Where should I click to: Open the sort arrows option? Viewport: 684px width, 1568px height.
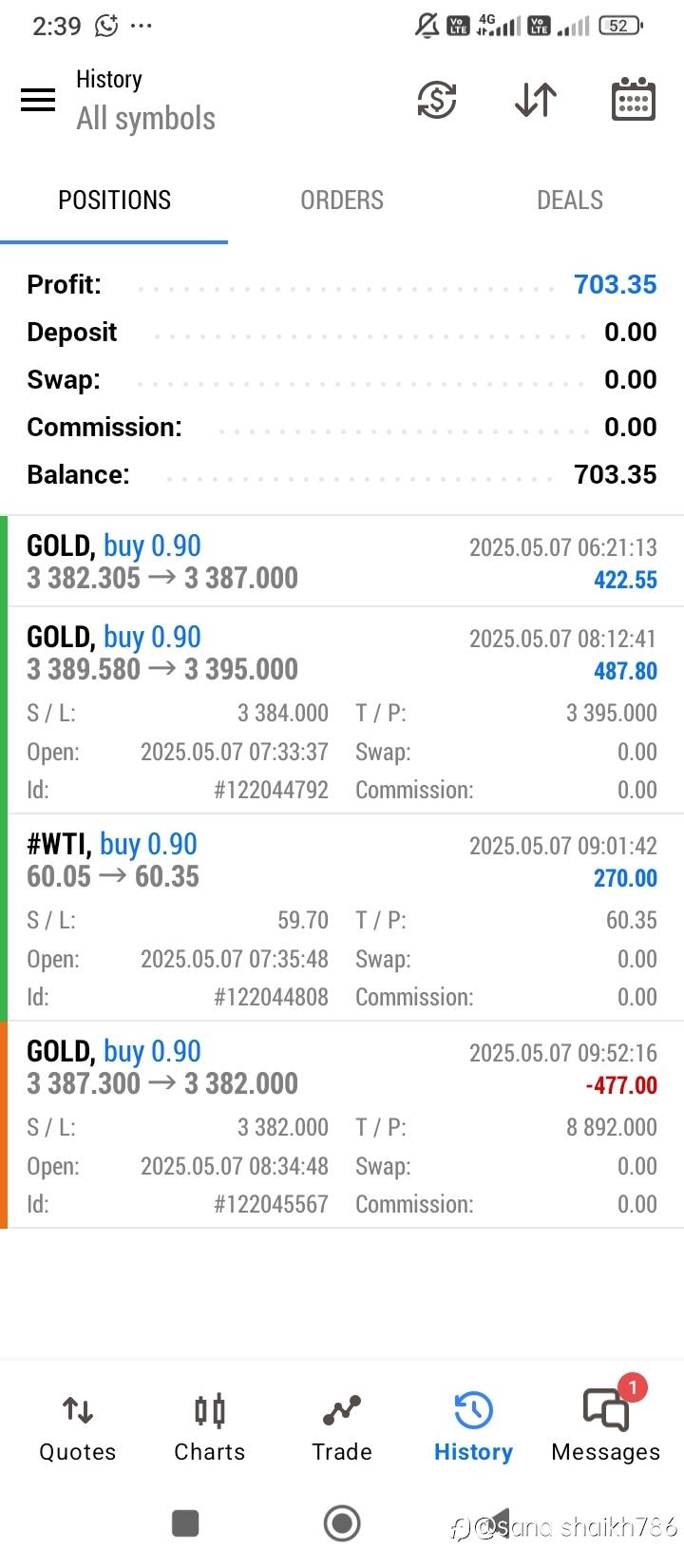point(535,100)
